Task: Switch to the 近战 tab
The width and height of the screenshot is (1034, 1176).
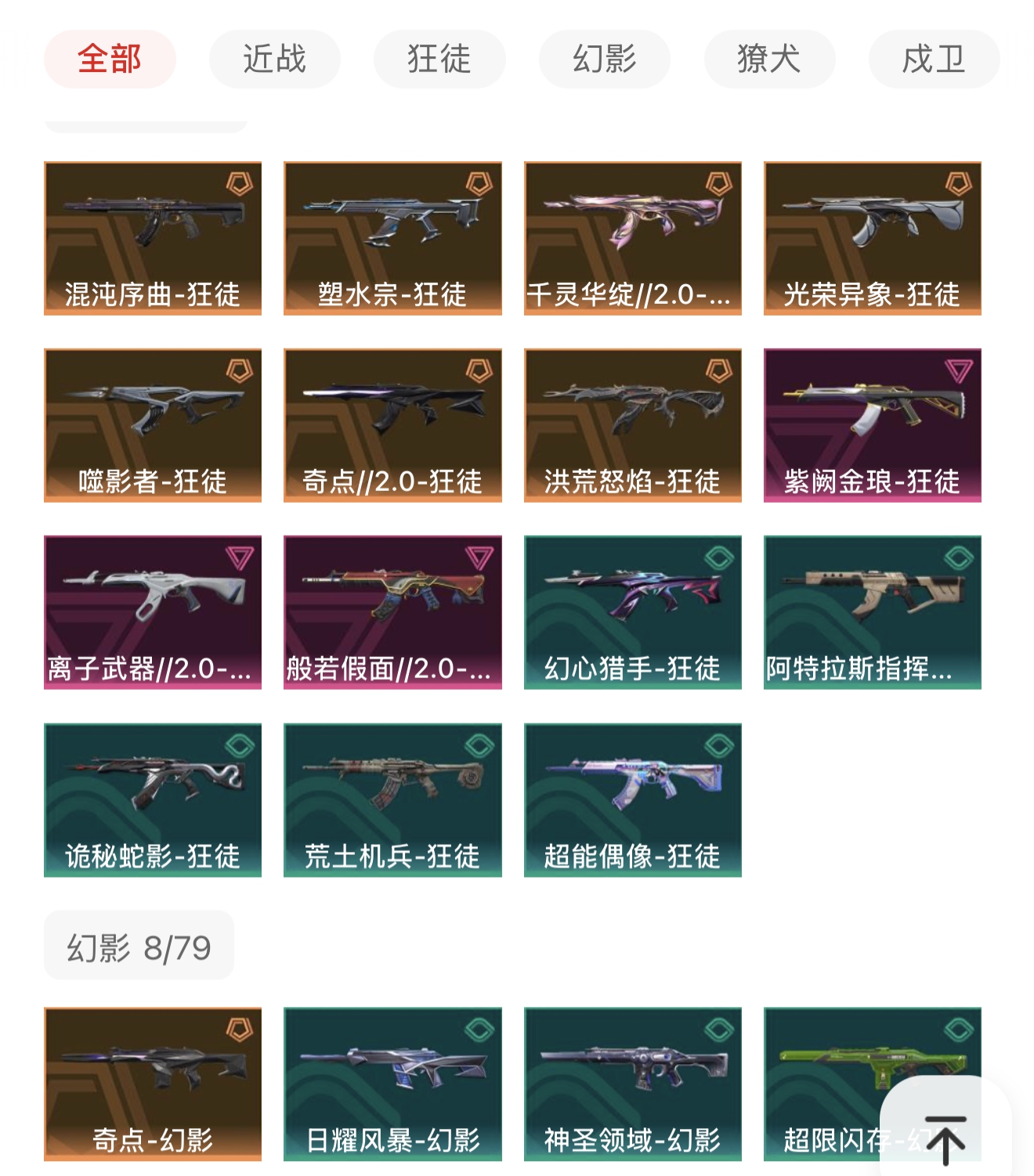Action: [274, 59]
